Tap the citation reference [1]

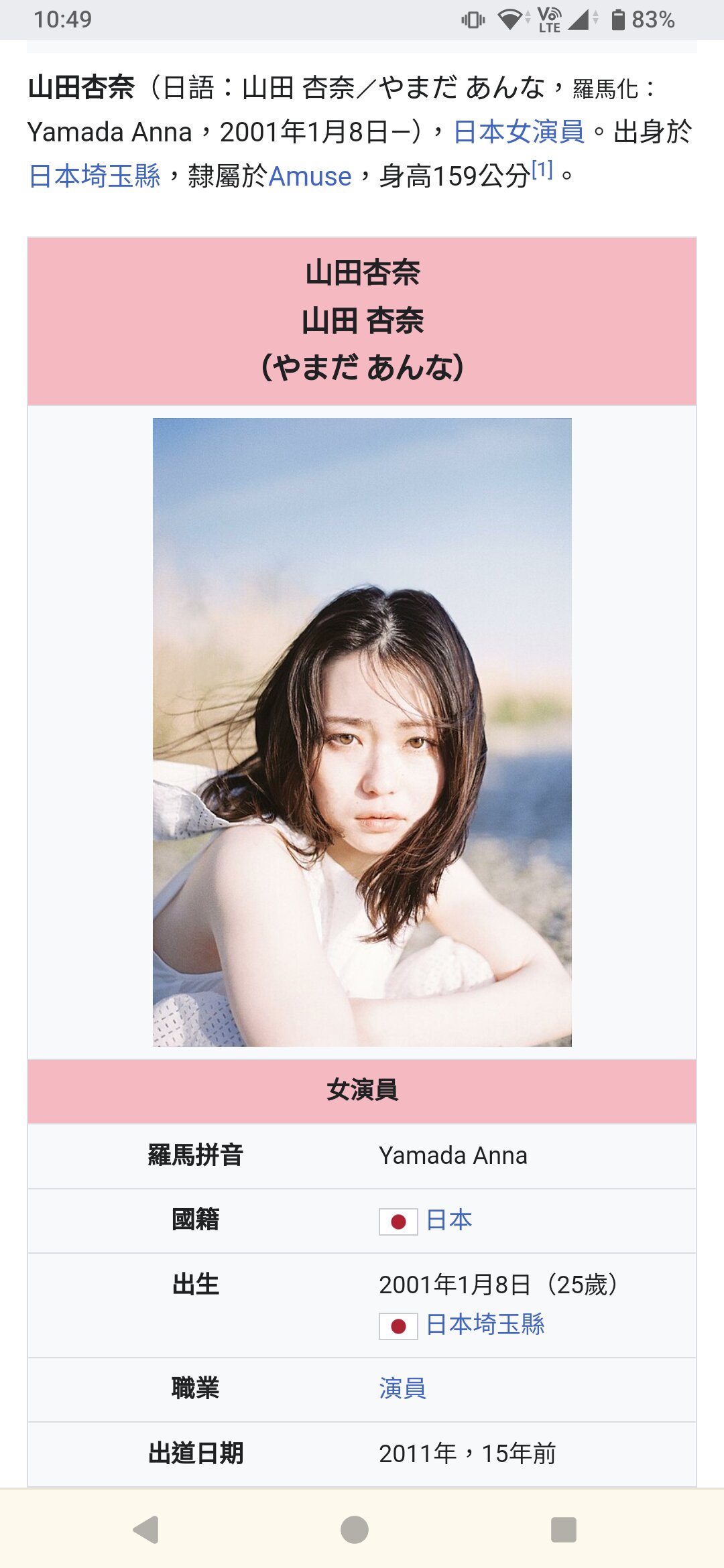(542, 170)
